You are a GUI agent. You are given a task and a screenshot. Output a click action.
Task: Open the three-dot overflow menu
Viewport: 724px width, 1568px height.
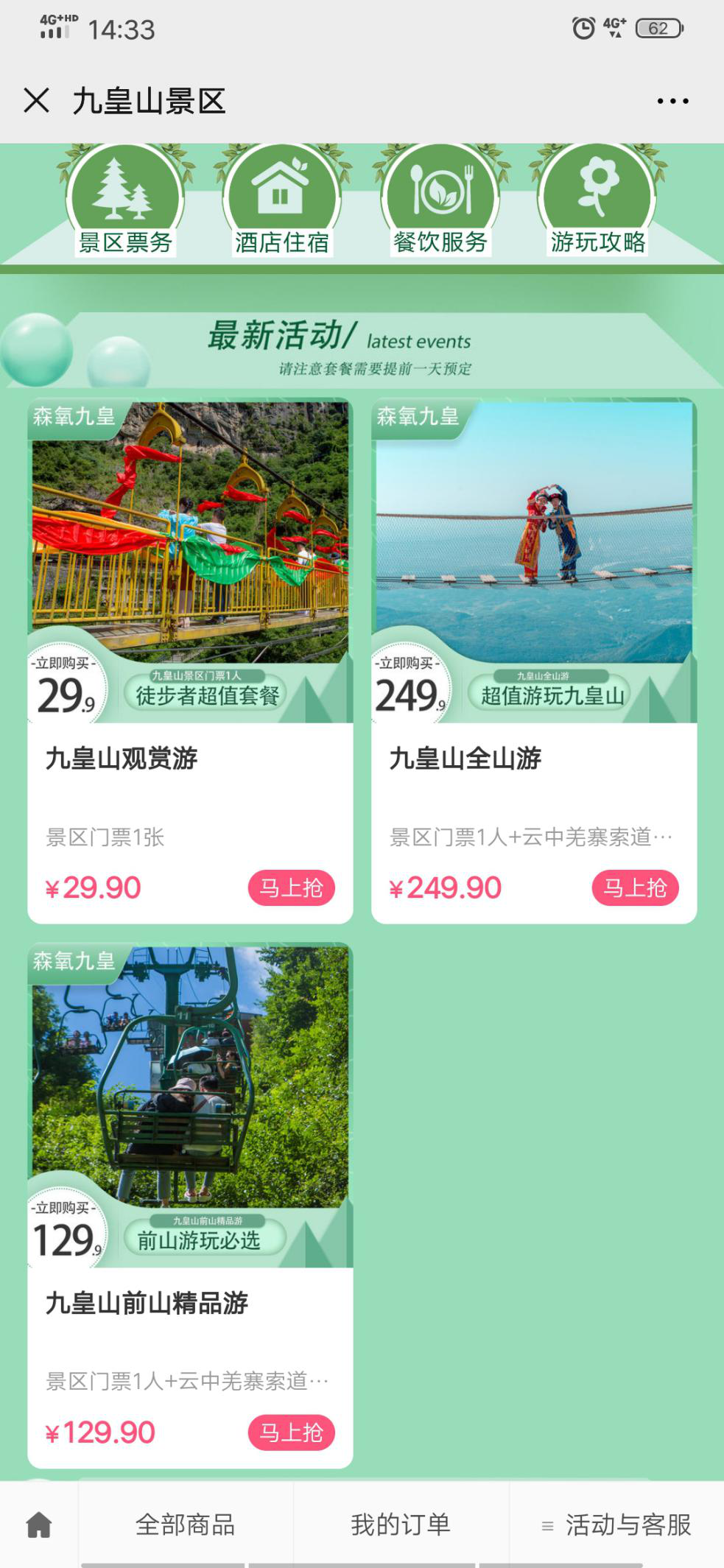click(672, 101)
